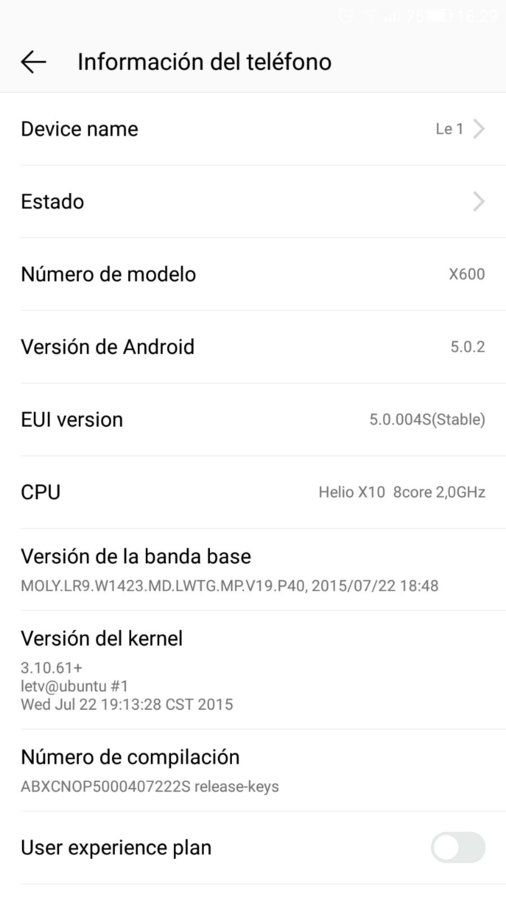
Task: Go back with the arrow icon
Action: [33, 61]
